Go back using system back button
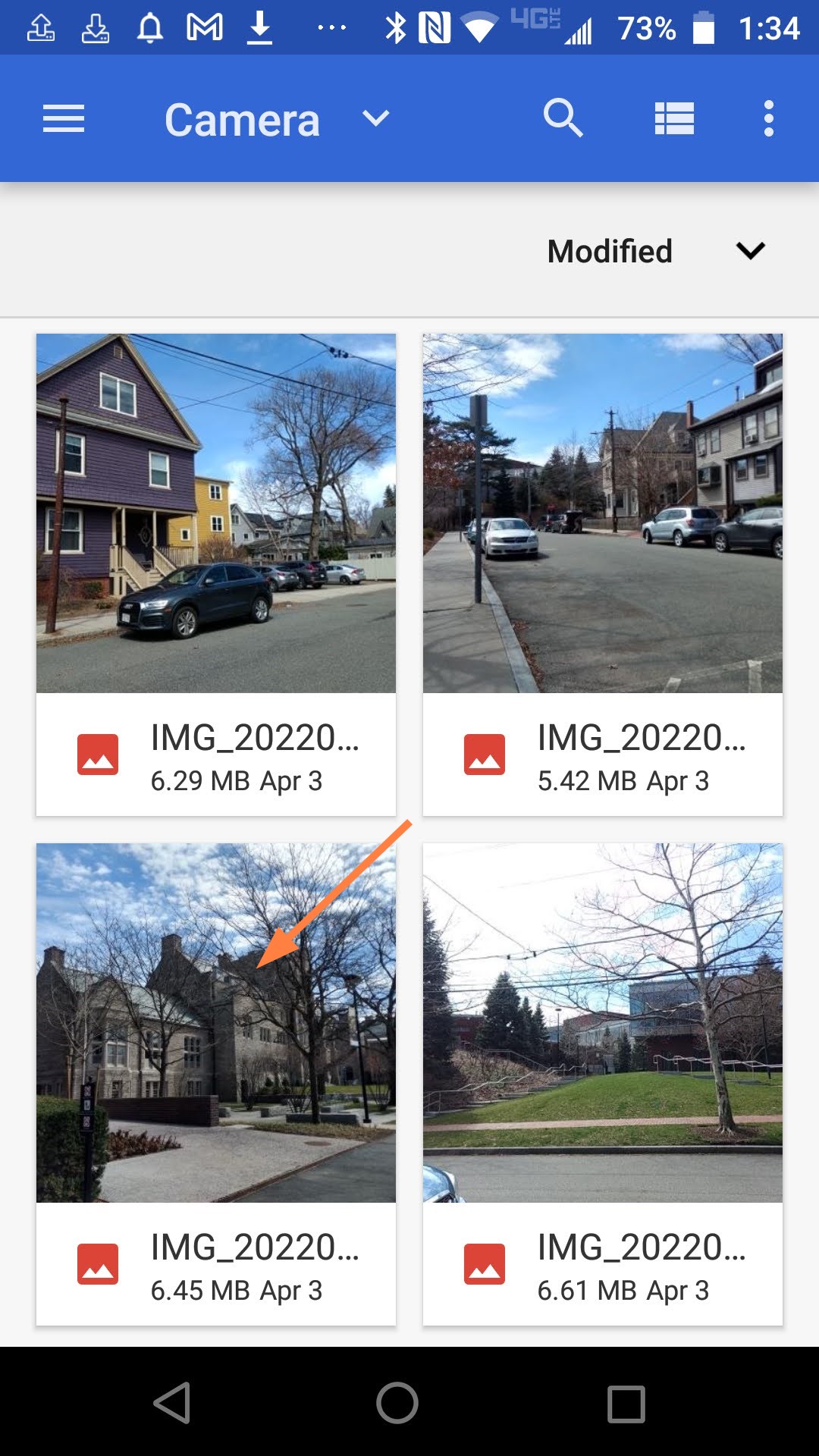 click(172, 1403)
